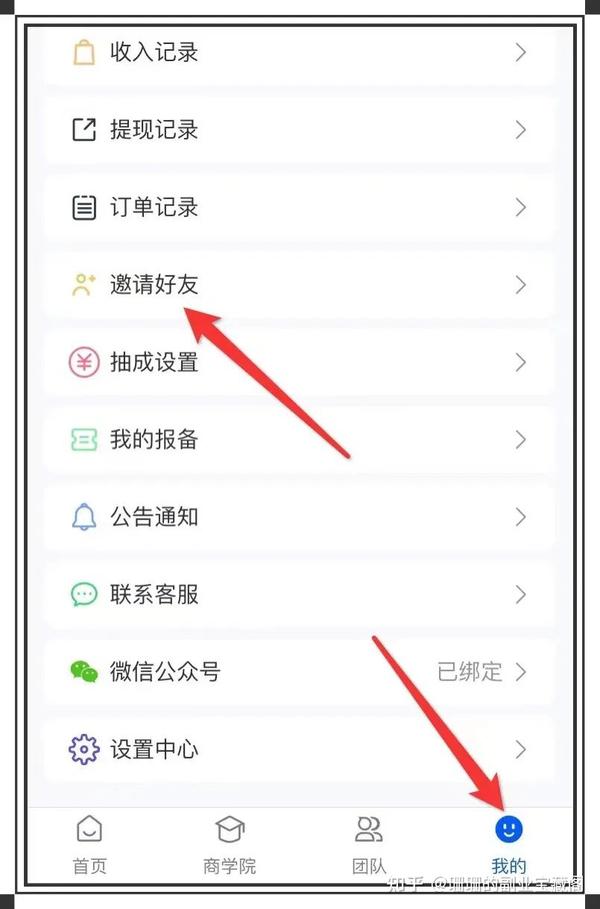
Task: Open 订单记录 order records
Action: (300, 207)
